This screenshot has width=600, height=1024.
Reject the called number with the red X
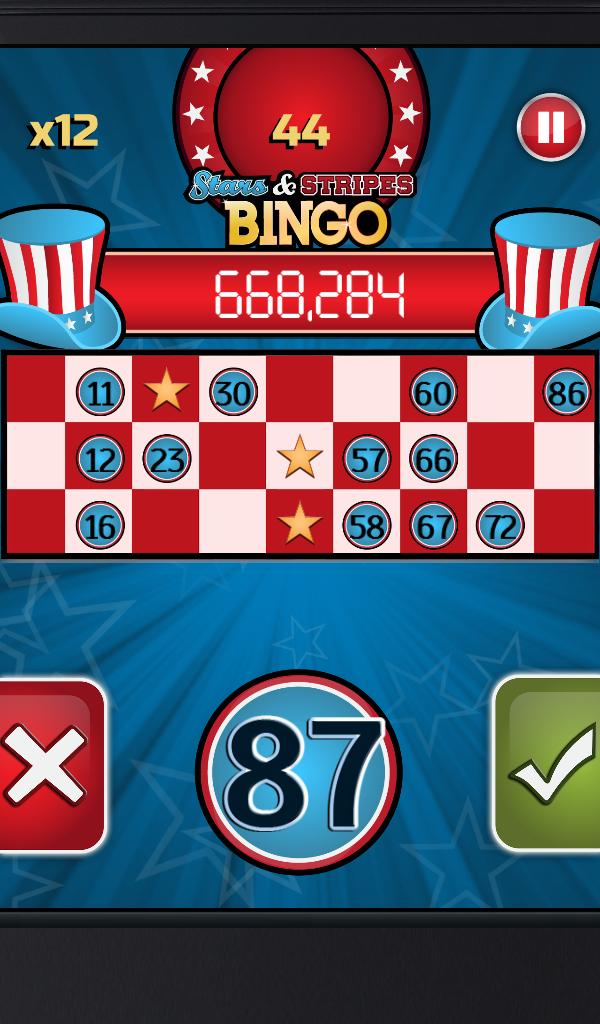(x=48, y=766)
